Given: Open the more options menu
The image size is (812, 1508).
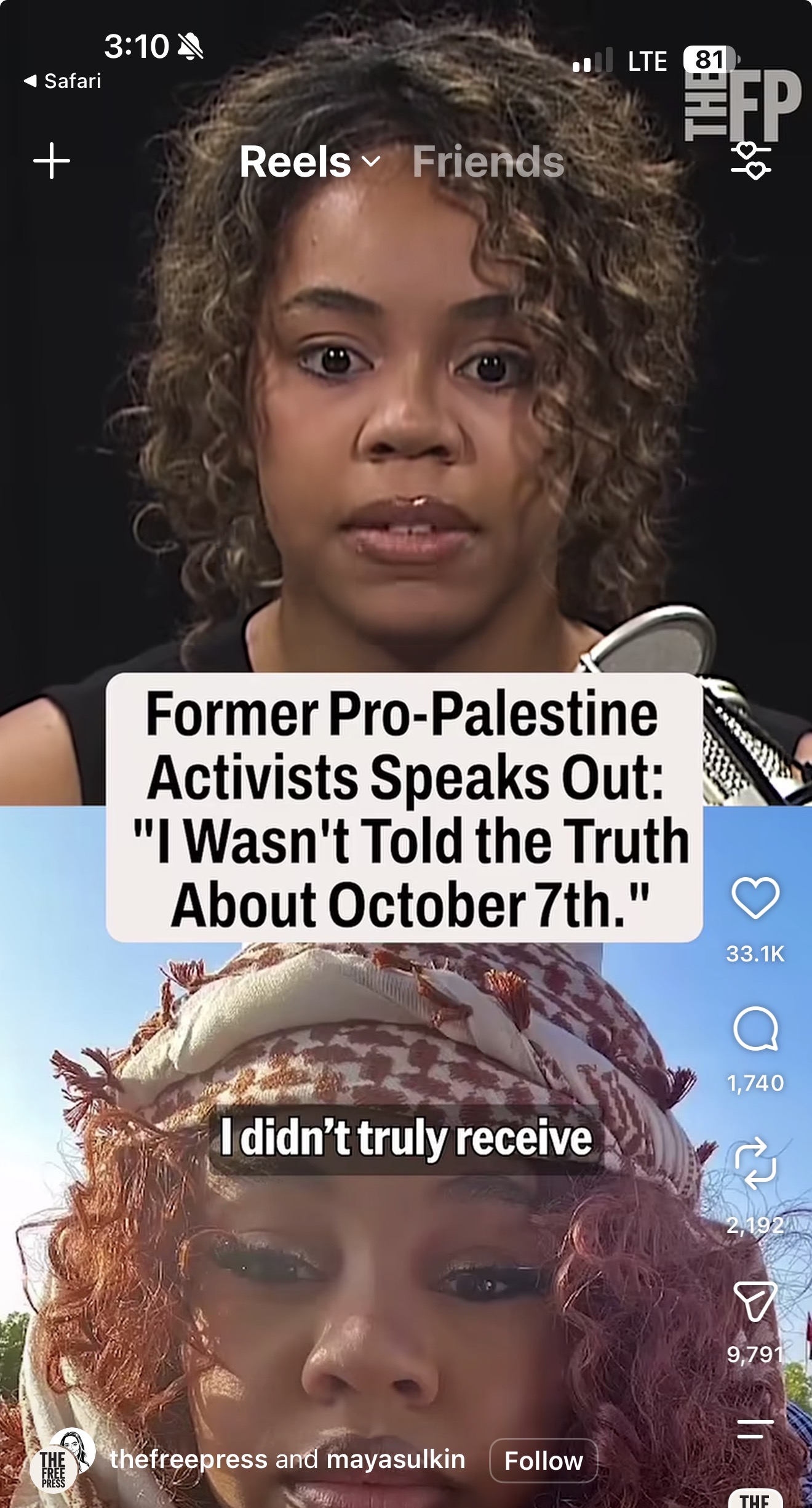Looking at the screenshot, I should [x=755, y=1429].
